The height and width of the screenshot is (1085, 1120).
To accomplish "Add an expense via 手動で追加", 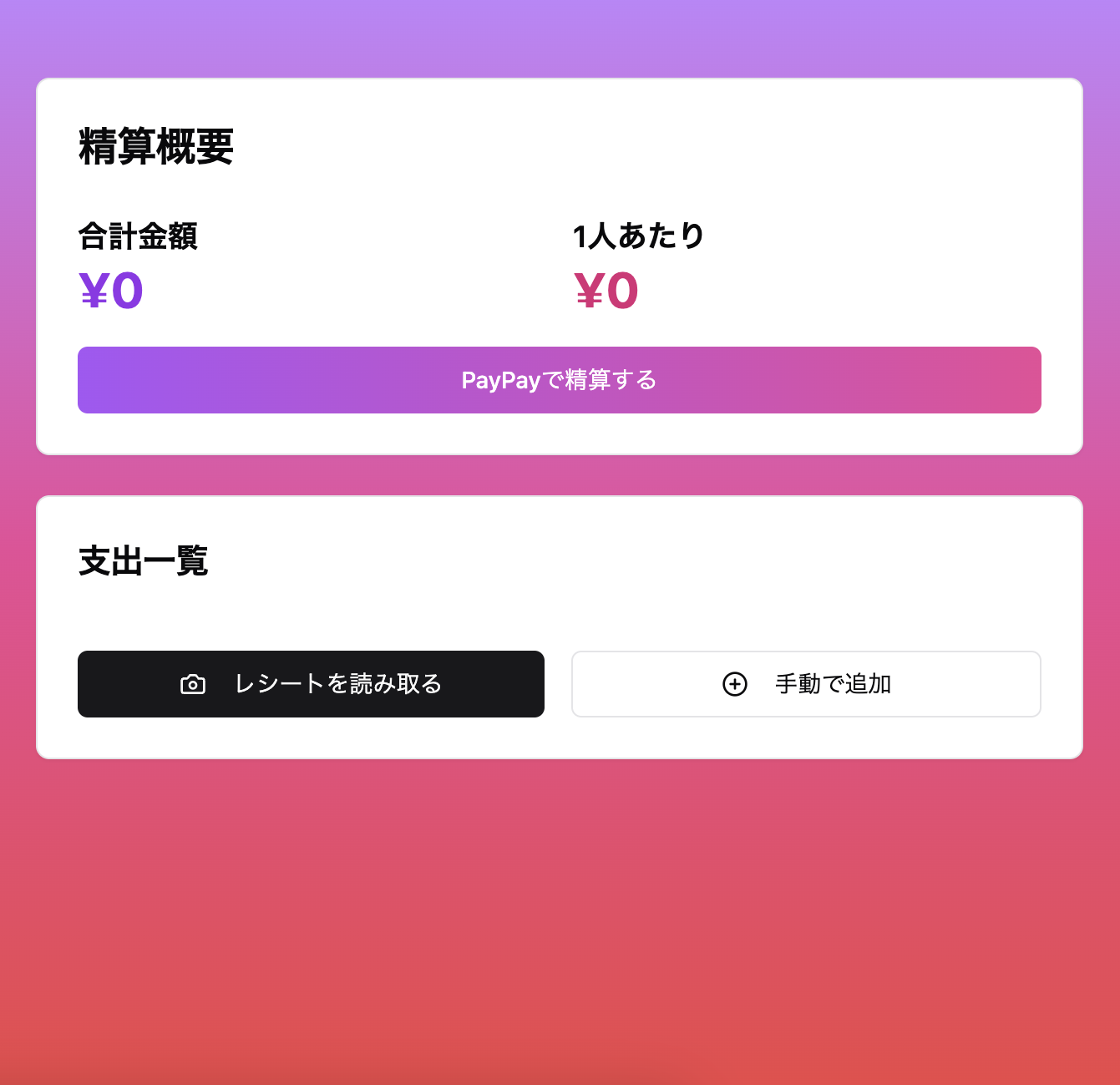I will coord(806,684).
